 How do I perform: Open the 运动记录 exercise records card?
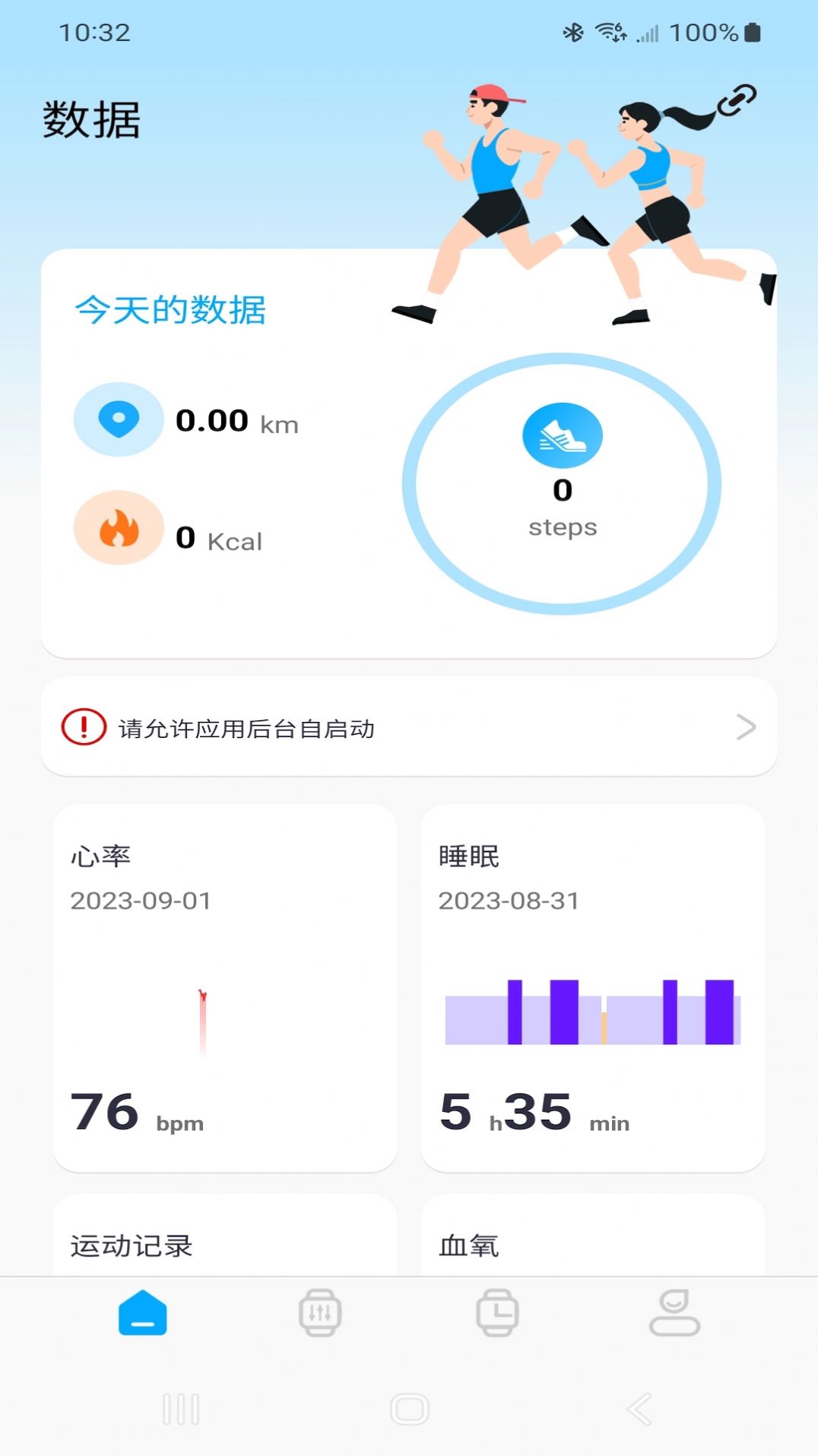pyautogui.click(x=225, y=1240)
